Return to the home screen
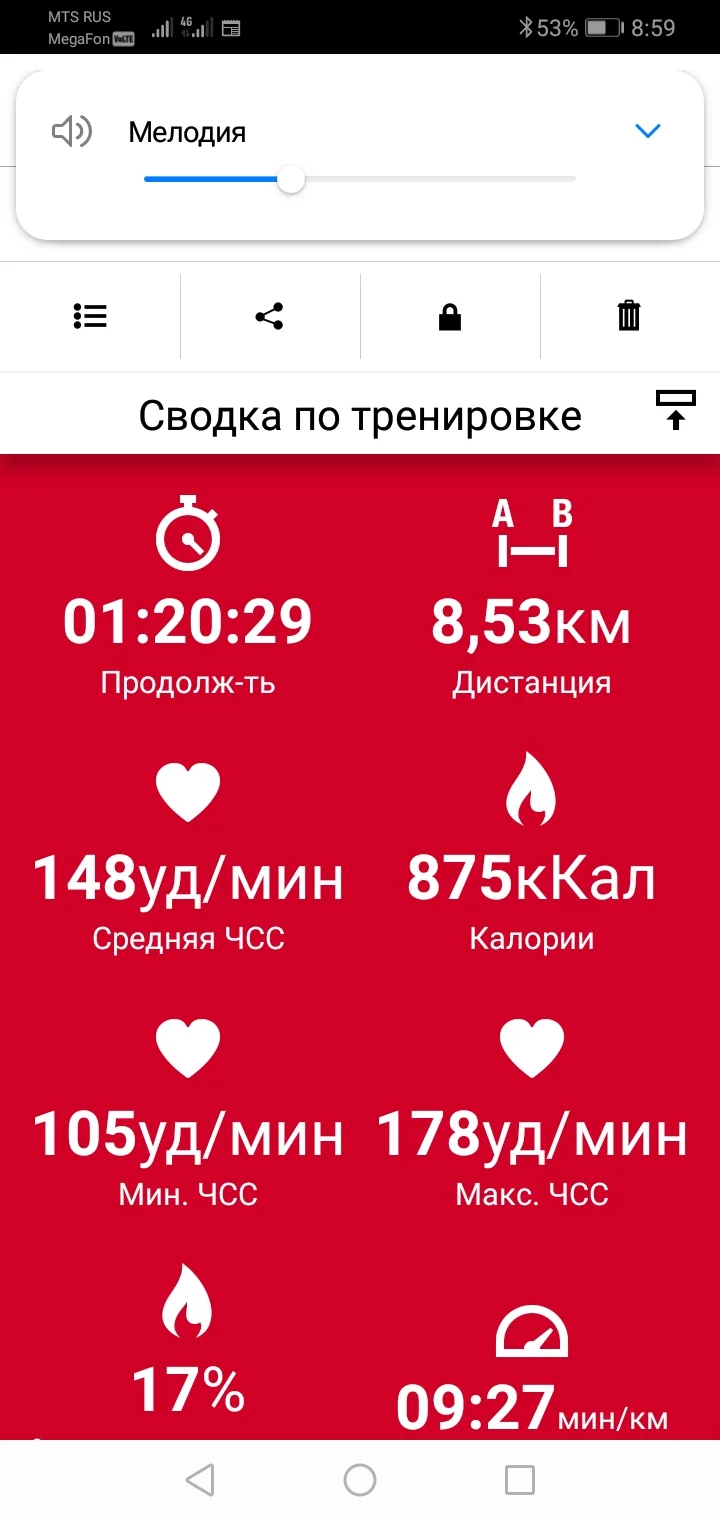This screenshot has height=1520, width=720. coord(360,1479)
